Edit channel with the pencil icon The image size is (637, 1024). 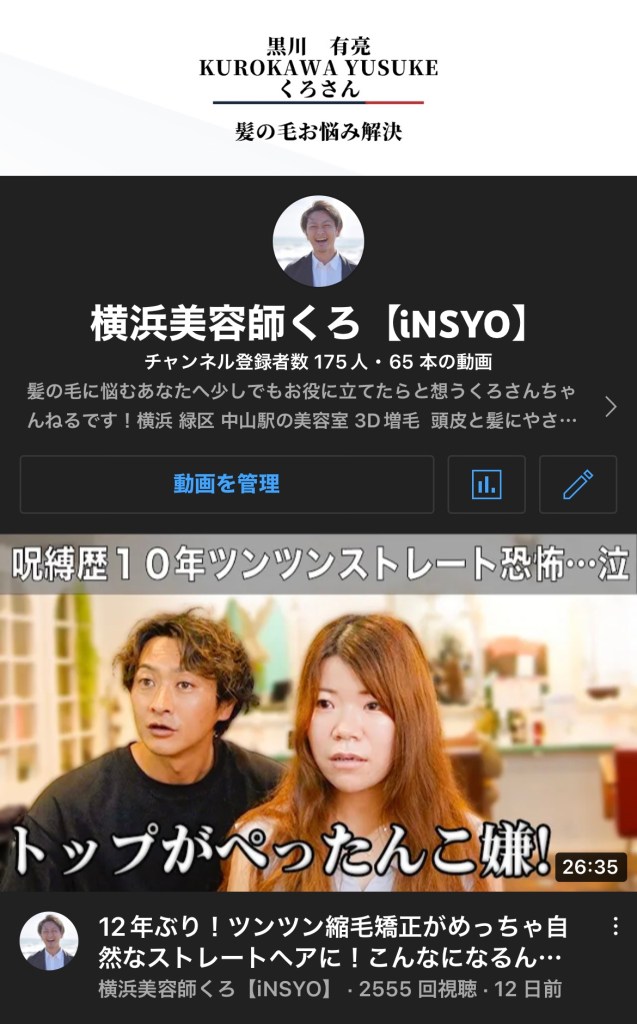tap(578, 485)
